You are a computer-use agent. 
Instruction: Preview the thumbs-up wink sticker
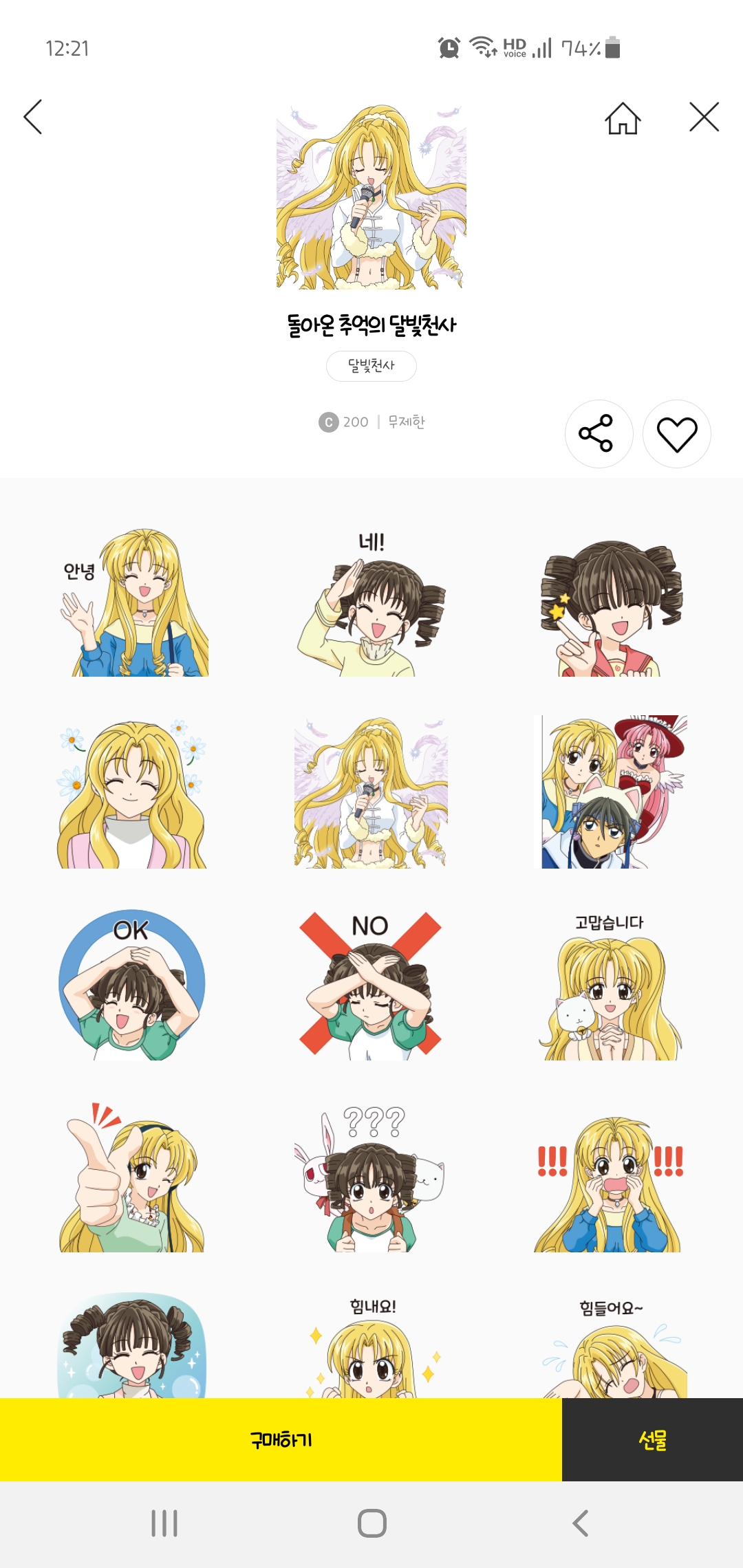(x=132, y=1177)
